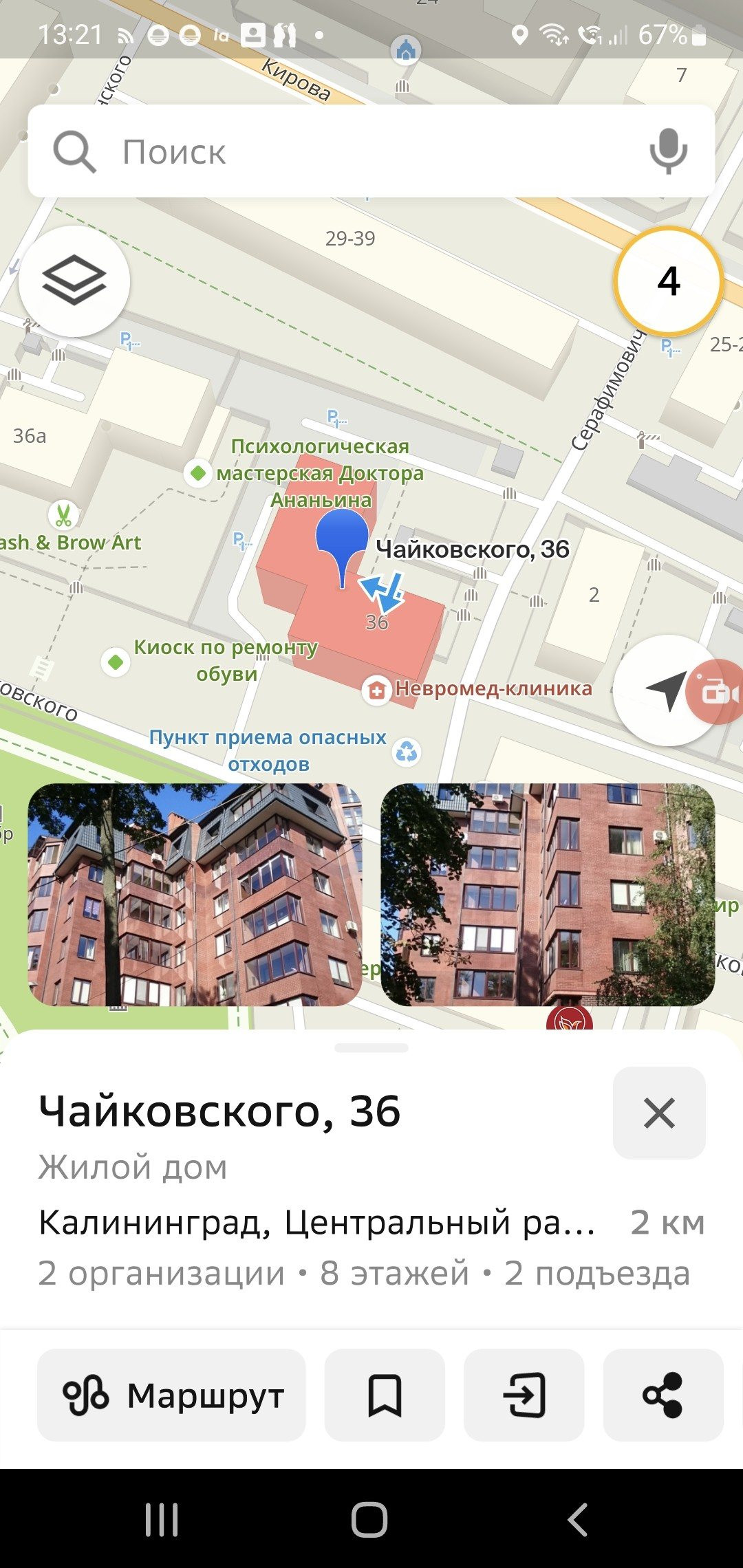The width and height of the screenshot is (743, 1568).
Task: Close the Чайковского, 36 card
Action: 659,1113
